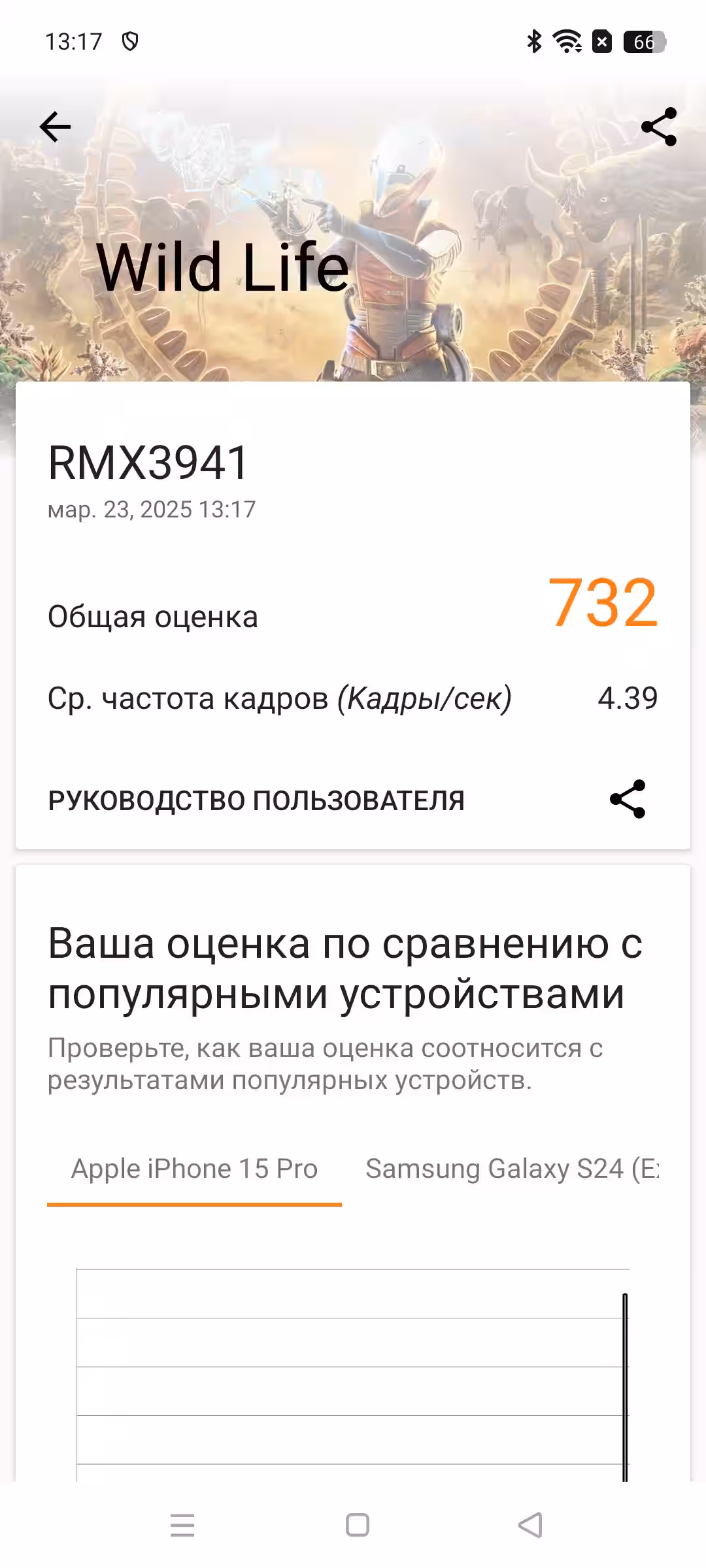The width and height of the screenshot is (706, 1568).
Task: Open the share icon at top right
Action: (x=659, y=125)
